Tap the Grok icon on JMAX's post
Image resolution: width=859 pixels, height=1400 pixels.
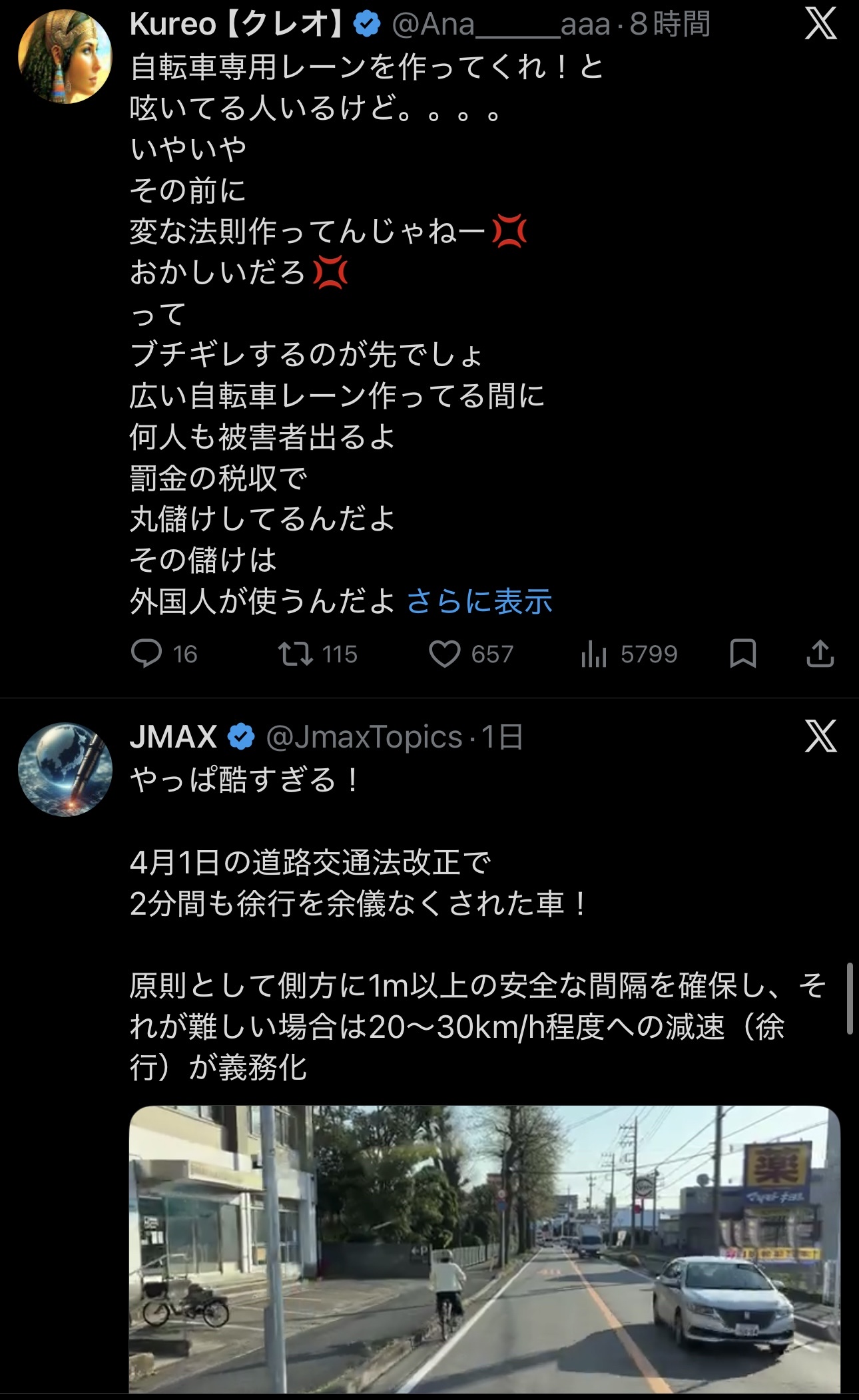pos(820,736)
